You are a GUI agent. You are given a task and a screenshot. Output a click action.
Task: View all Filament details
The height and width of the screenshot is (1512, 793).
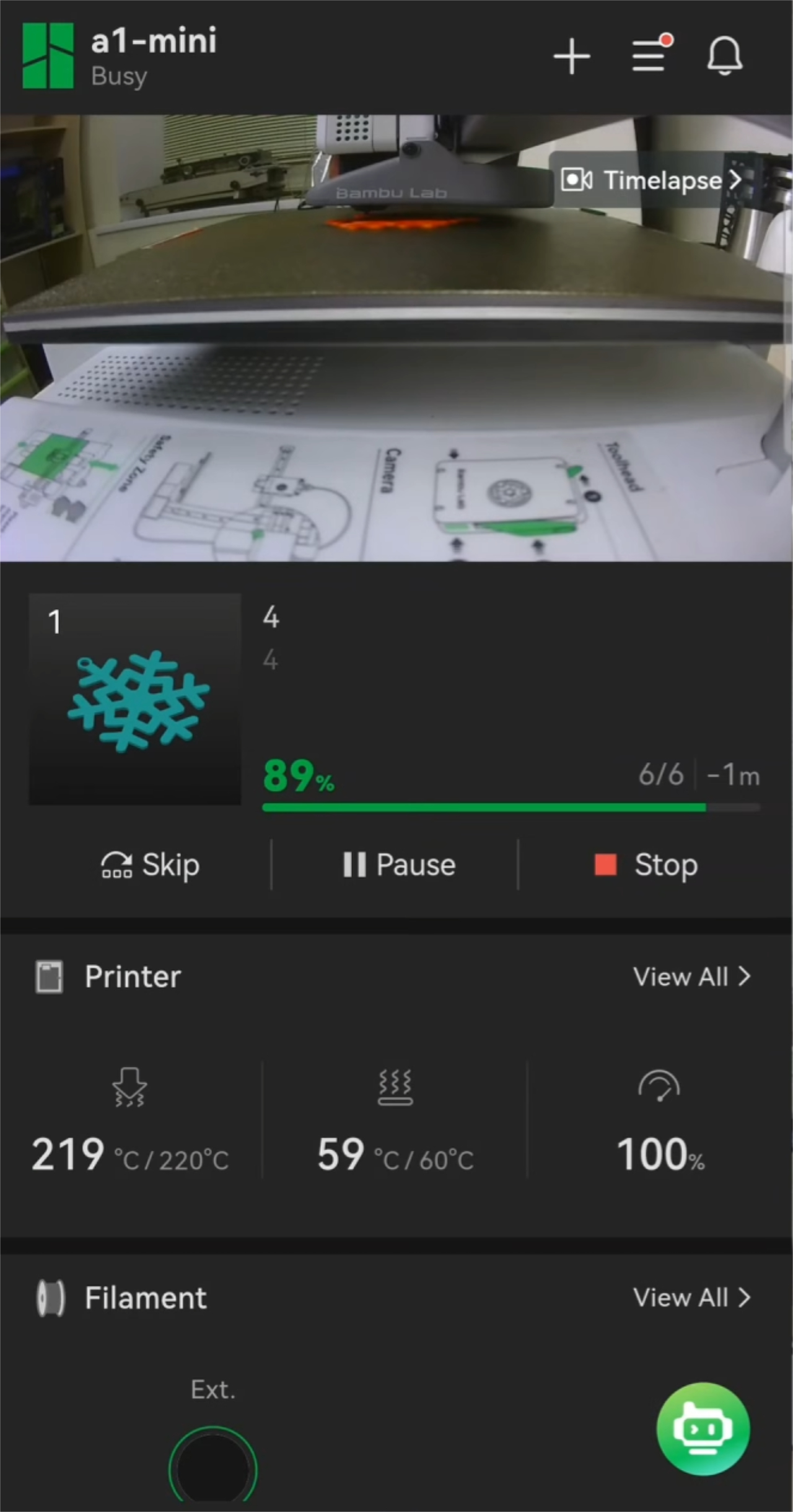click(691, 1298)
